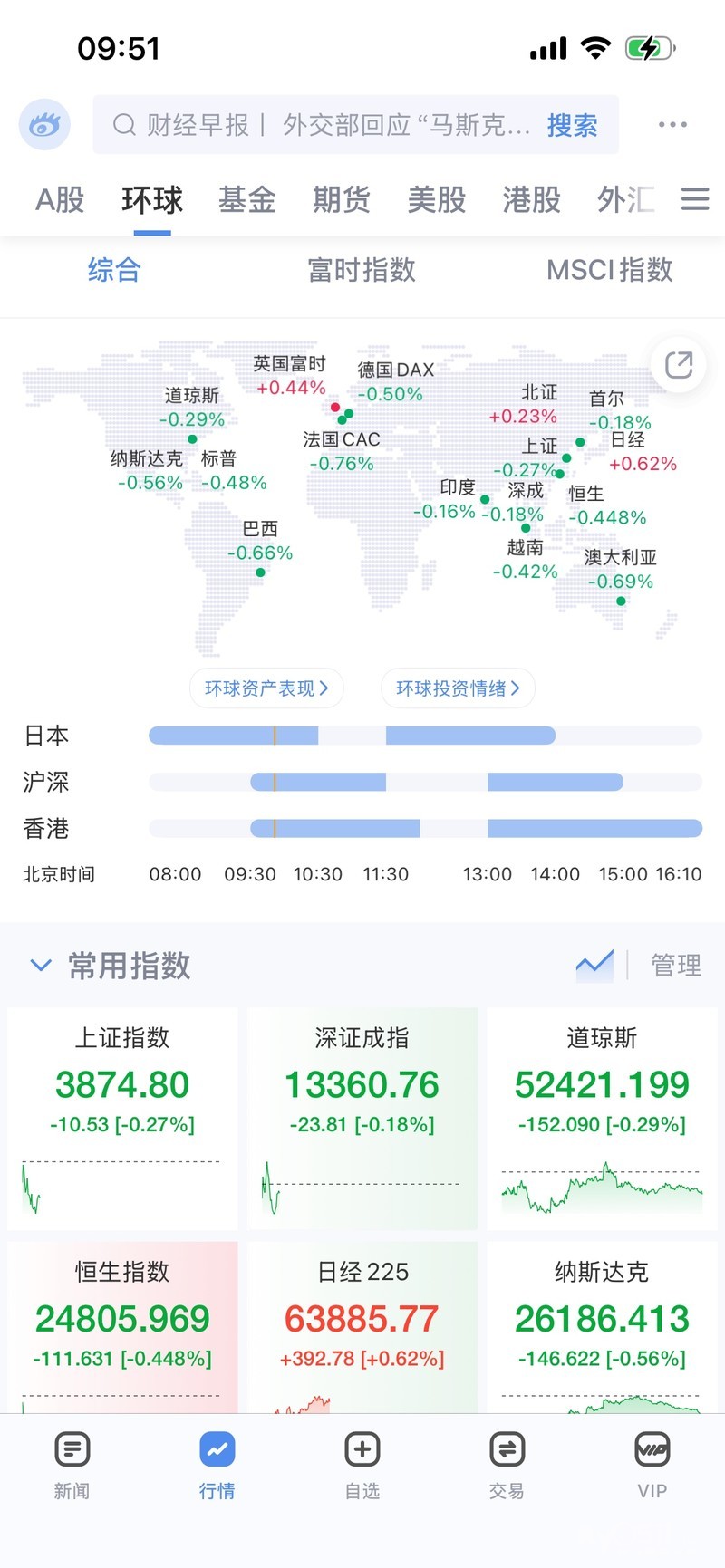The width and height of the screenshot is (725, 1568).
Task: Go to the 港股 tab
Action: [532, 199]
